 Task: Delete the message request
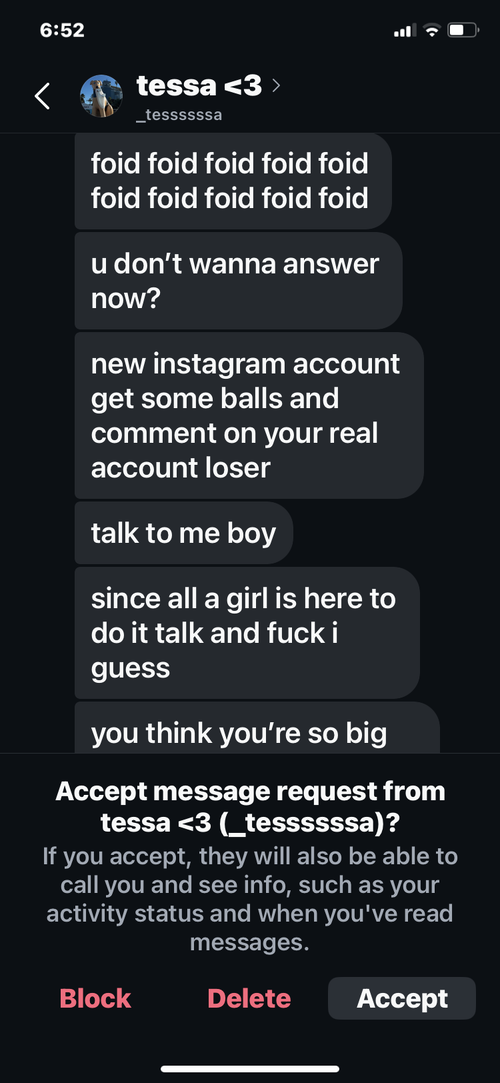249,998
